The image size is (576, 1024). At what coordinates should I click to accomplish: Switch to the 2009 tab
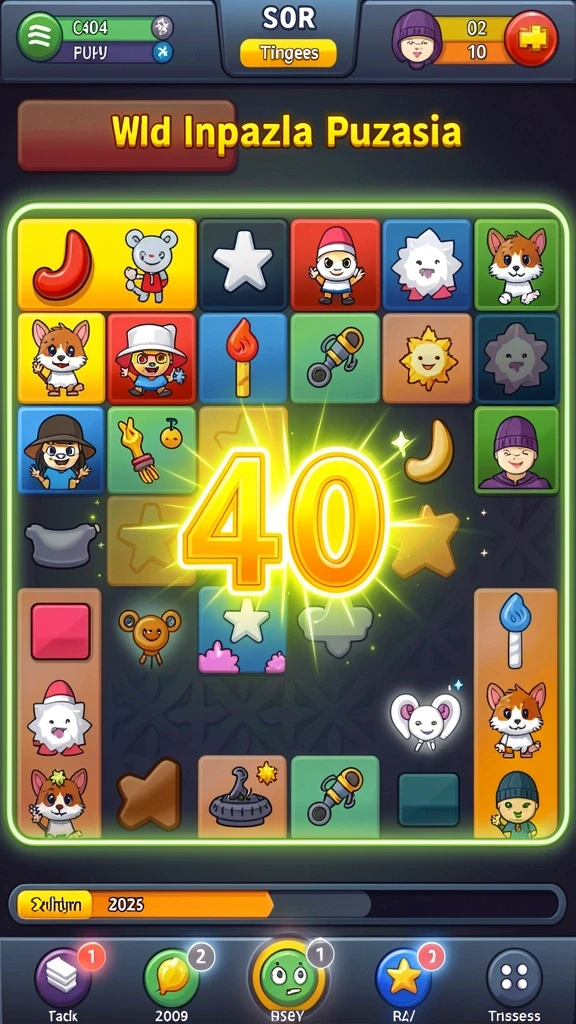pyautogui.click(x=172, y=979)
